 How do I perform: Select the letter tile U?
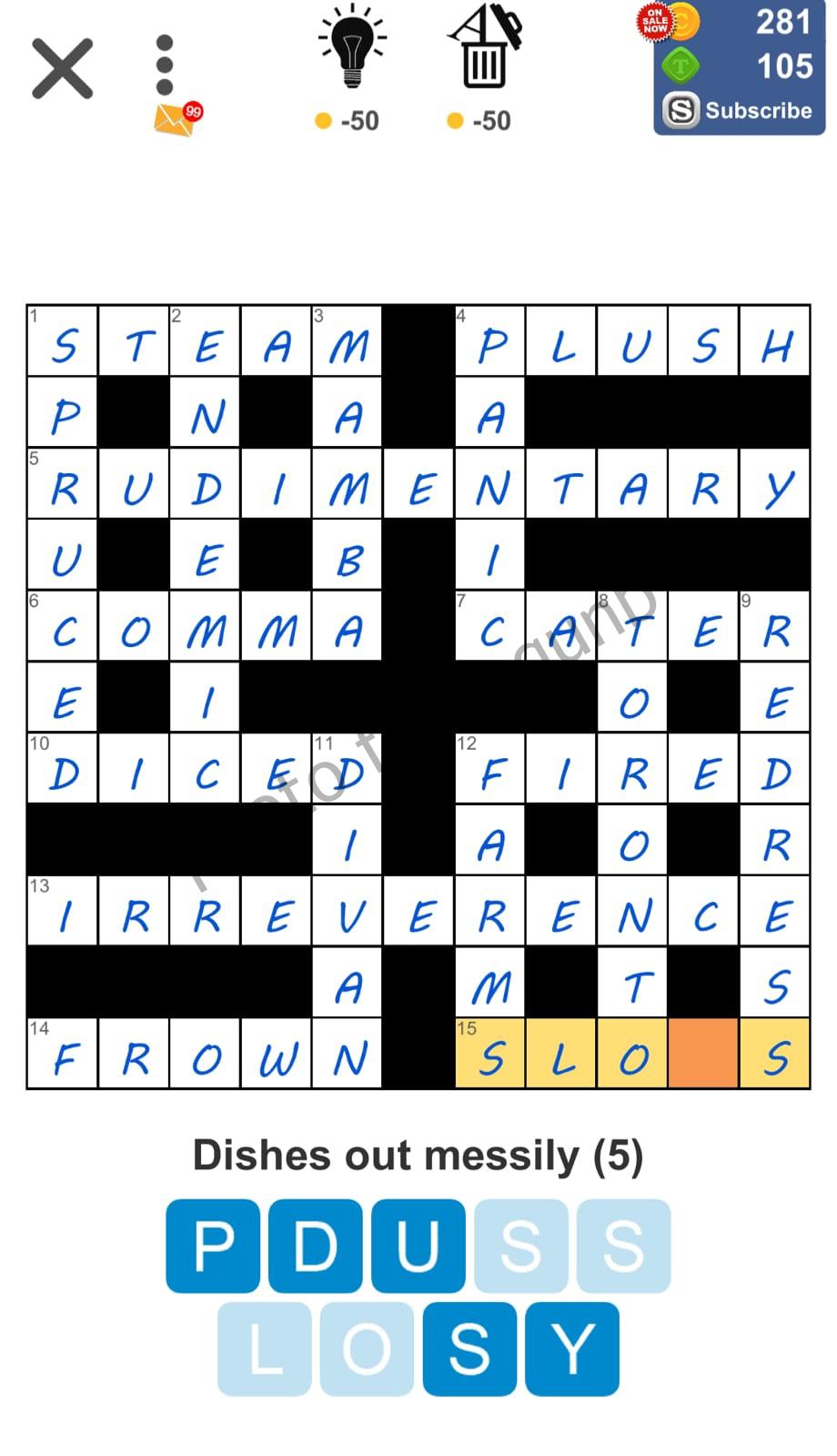(x=418, y=1246)
